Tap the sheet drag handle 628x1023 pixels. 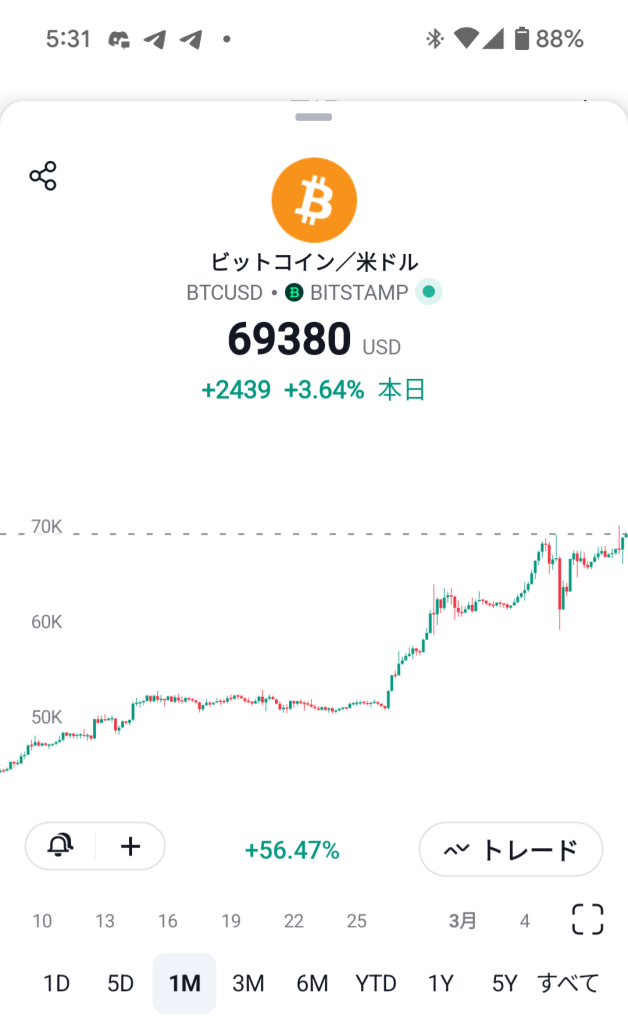[314, 117]
